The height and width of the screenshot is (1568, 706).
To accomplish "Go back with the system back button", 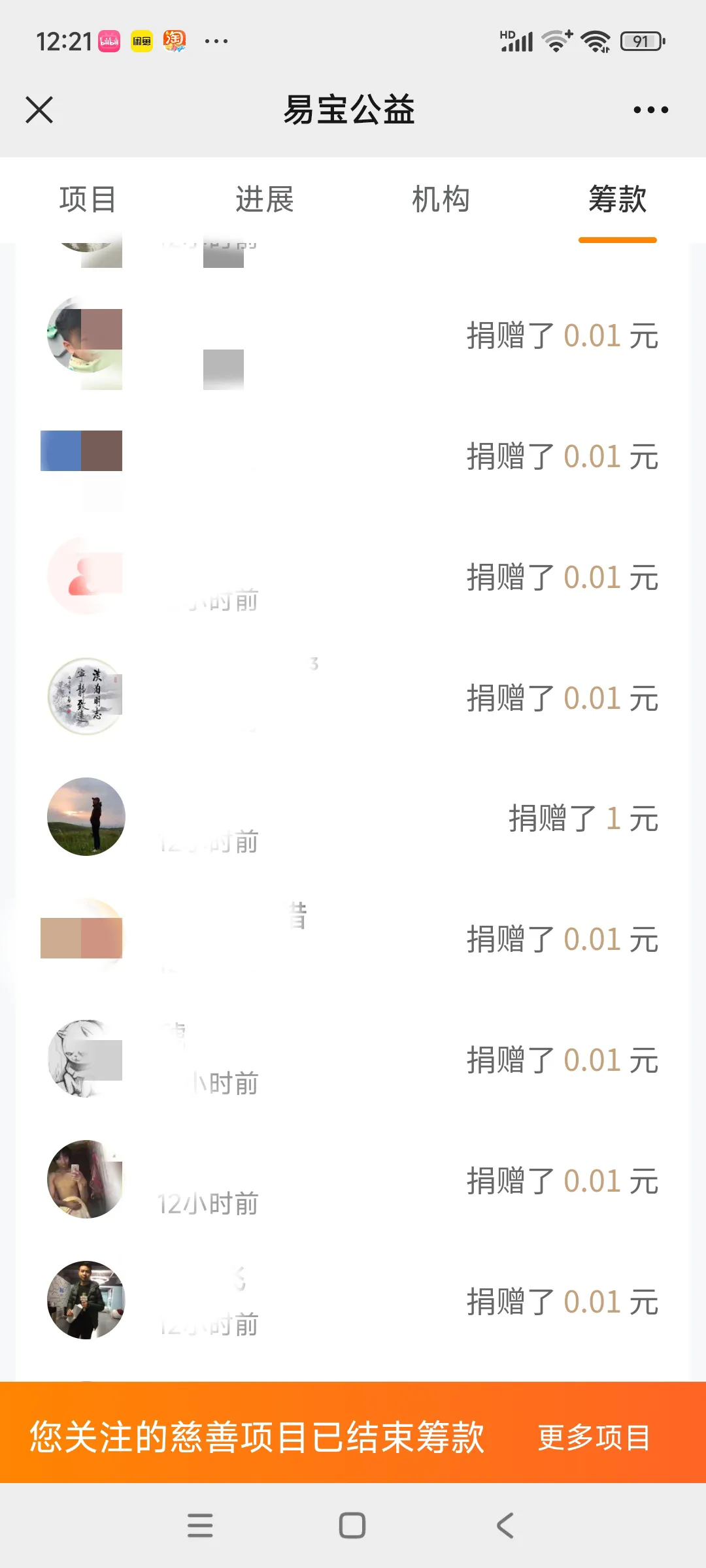I will coord(505,1526).
